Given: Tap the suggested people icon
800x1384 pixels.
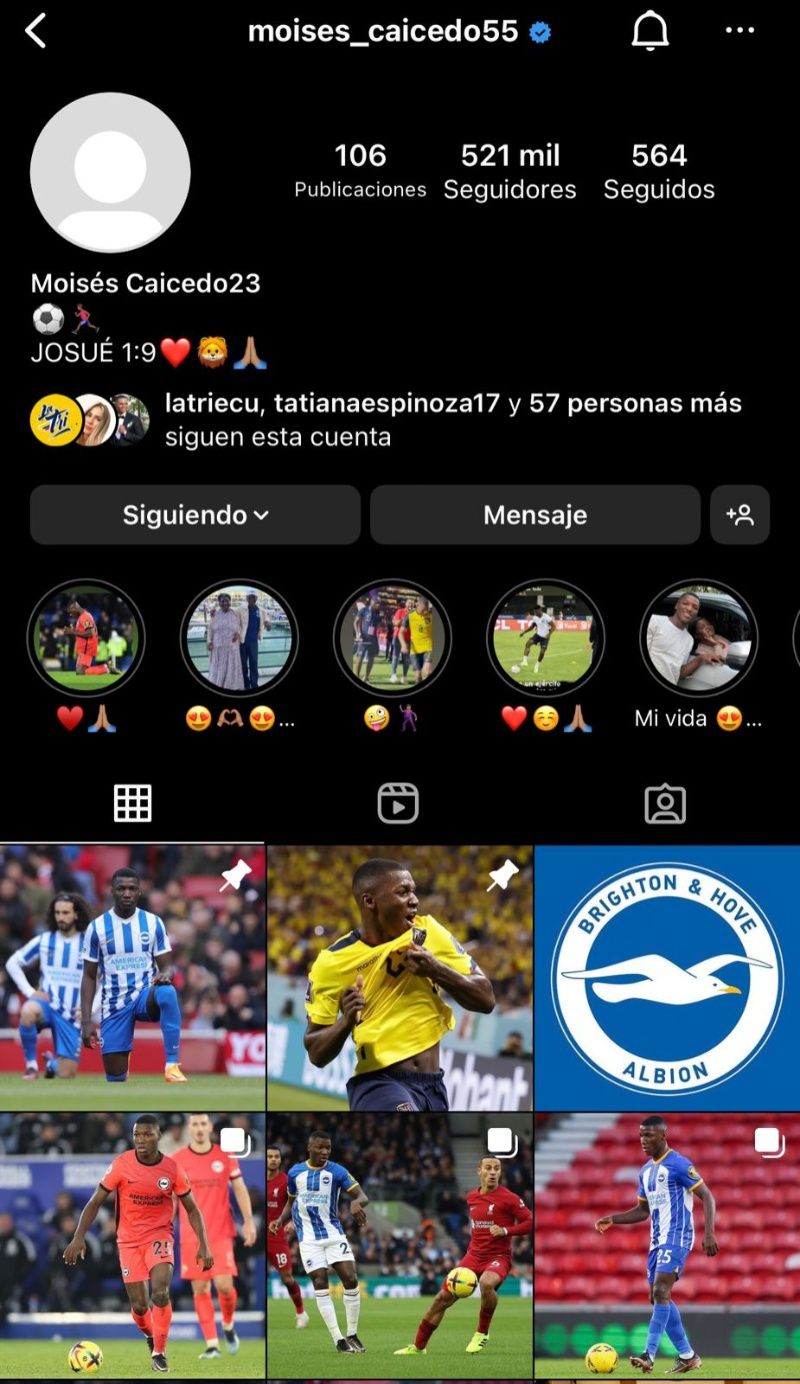Looking at the screenshot, I should coord(740,515).
